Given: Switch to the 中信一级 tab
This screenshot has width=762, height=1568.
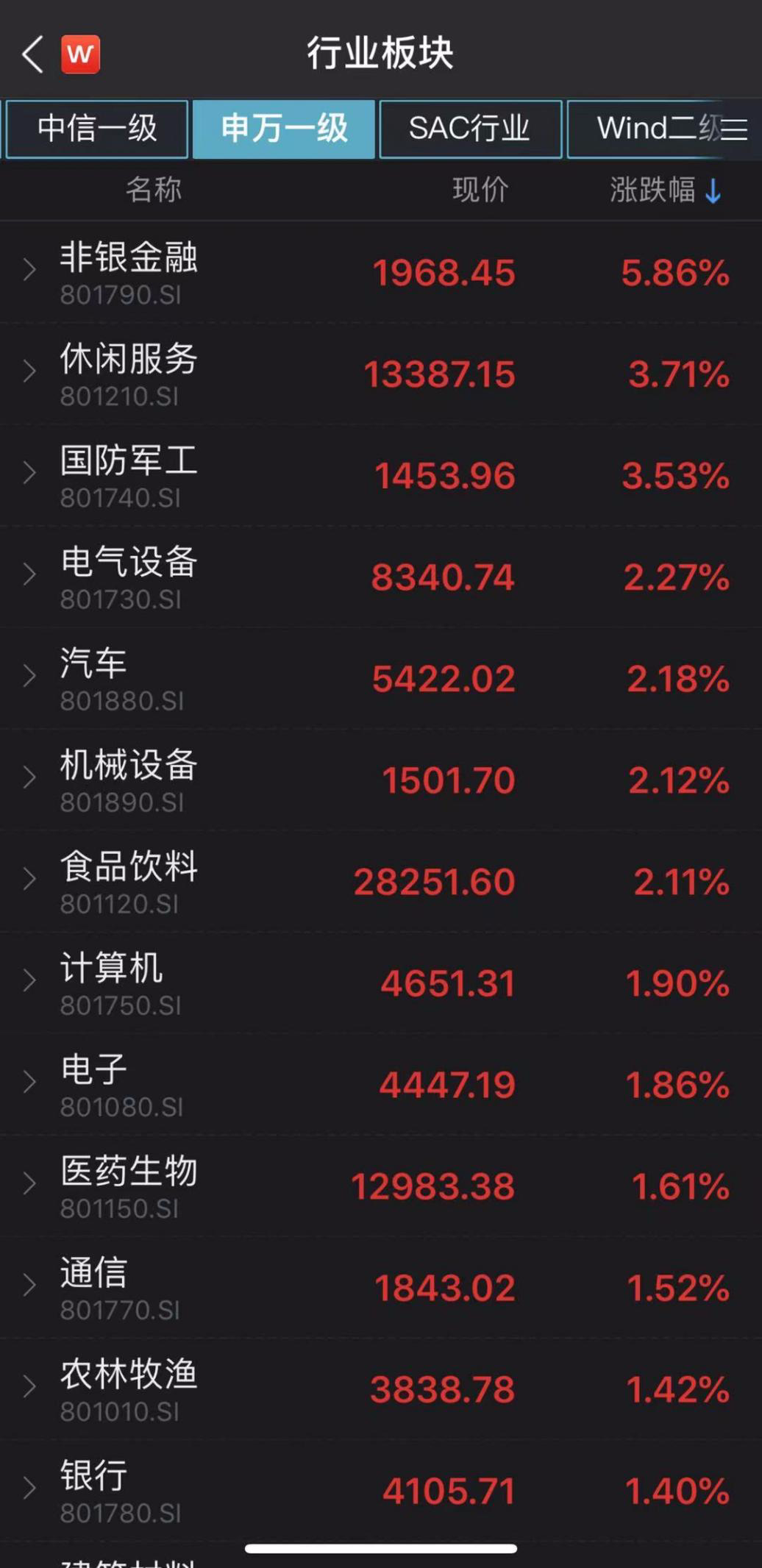Looking at the screenshot, I should 96,129.
